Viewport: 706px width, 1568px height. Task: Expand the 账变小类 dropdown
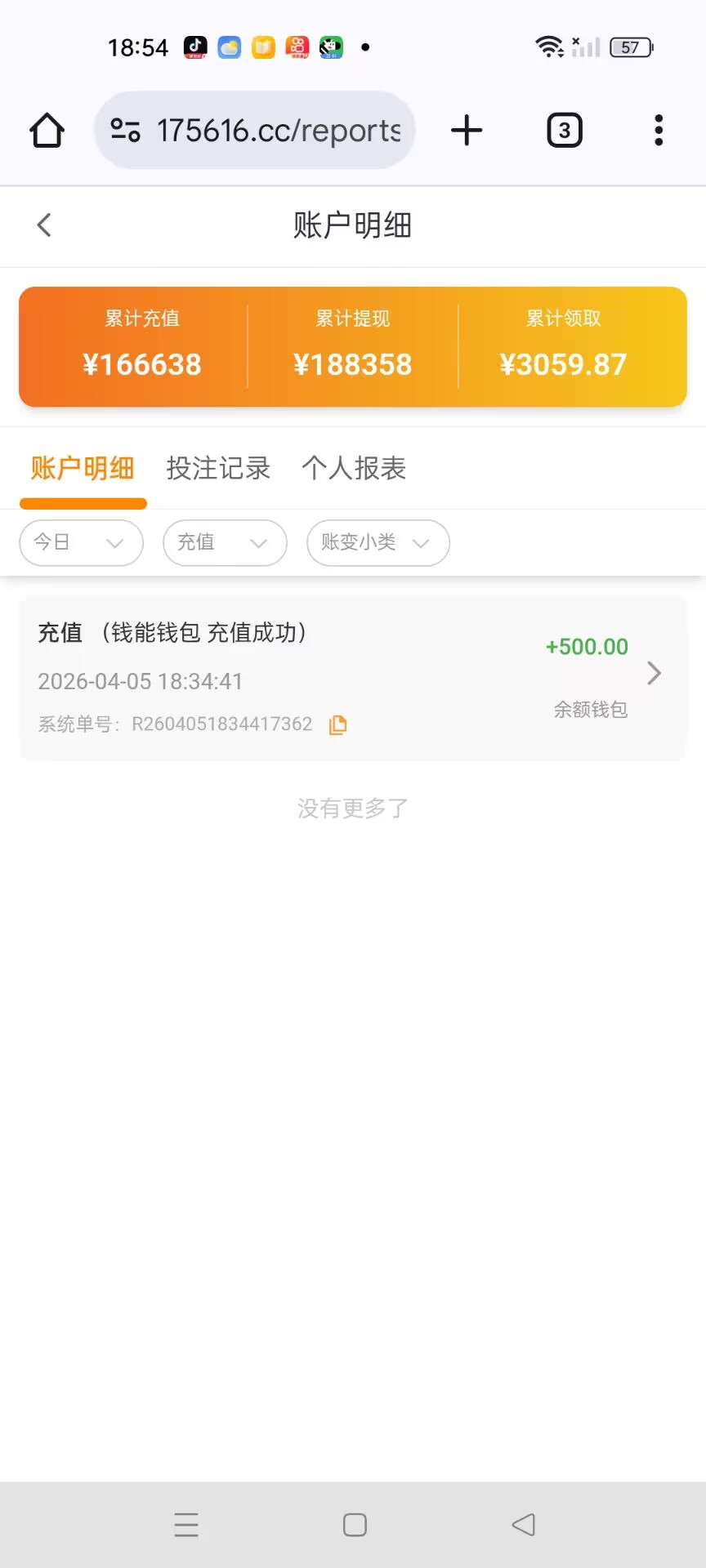coord(378,543)
